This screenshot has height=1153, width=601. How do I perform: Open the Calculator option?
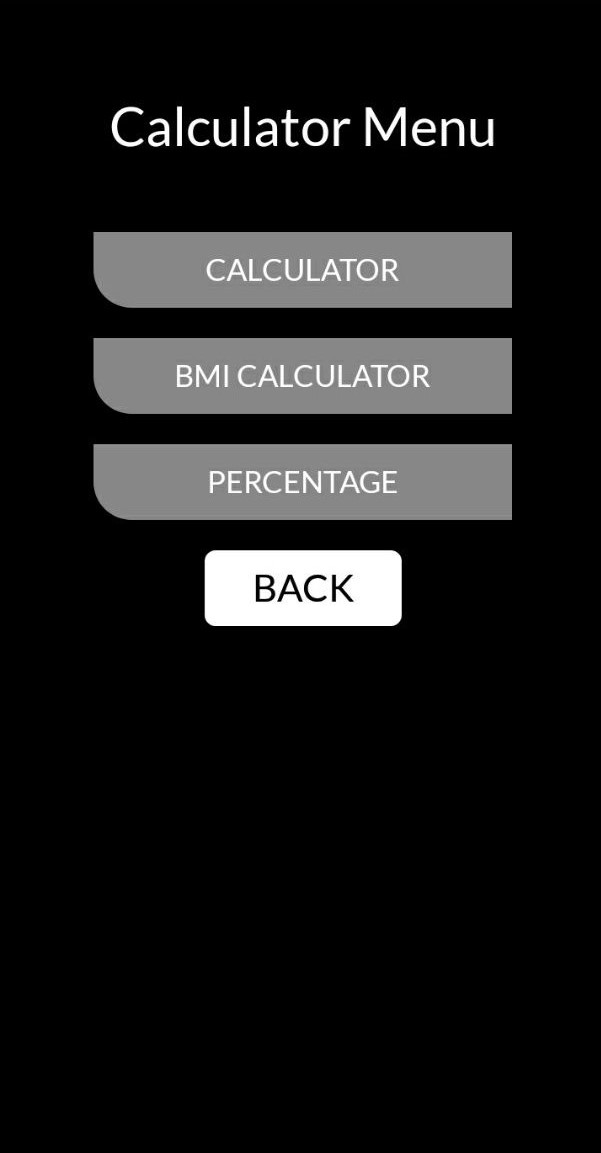pos(302,270)
